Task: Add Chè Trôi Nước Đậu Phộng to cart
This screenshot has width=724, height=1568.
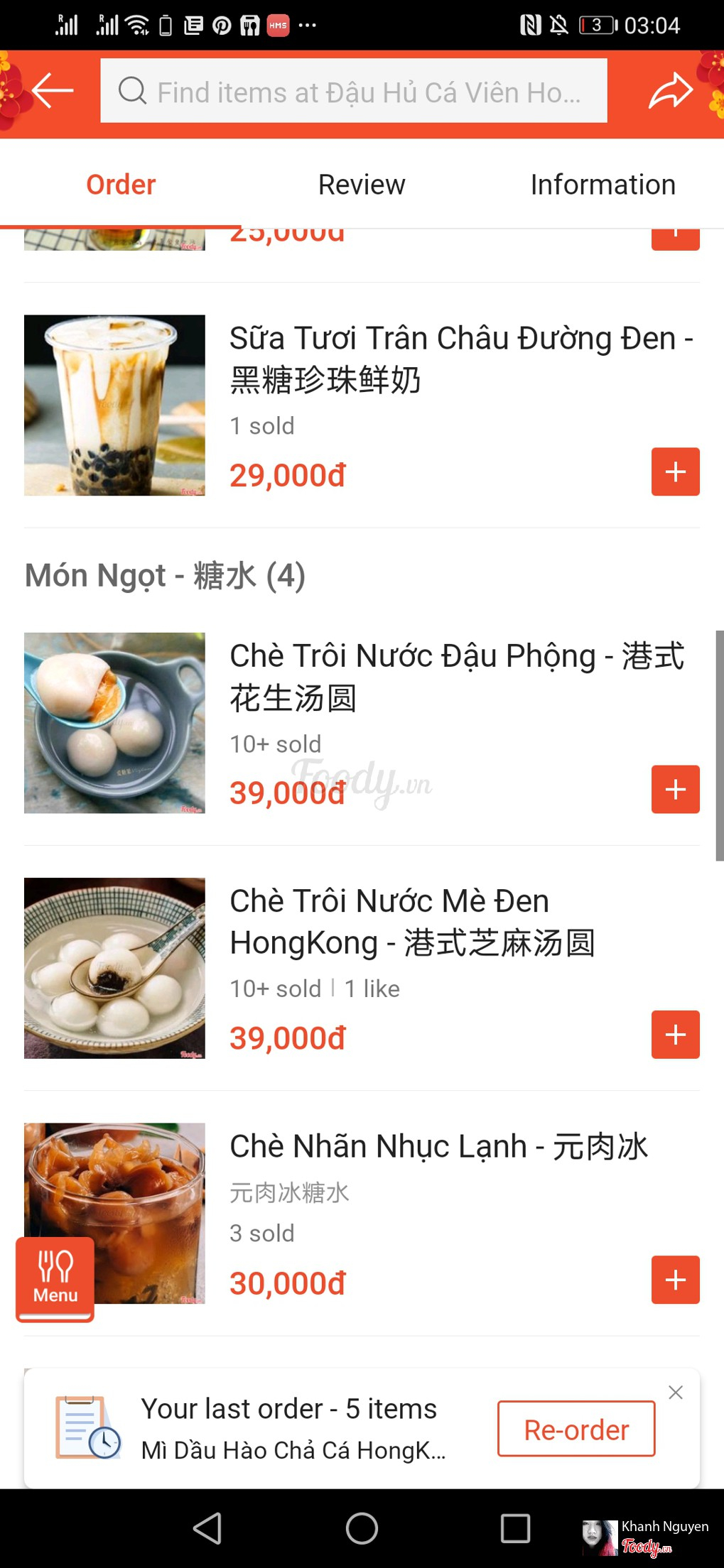Action: (675, 789)
